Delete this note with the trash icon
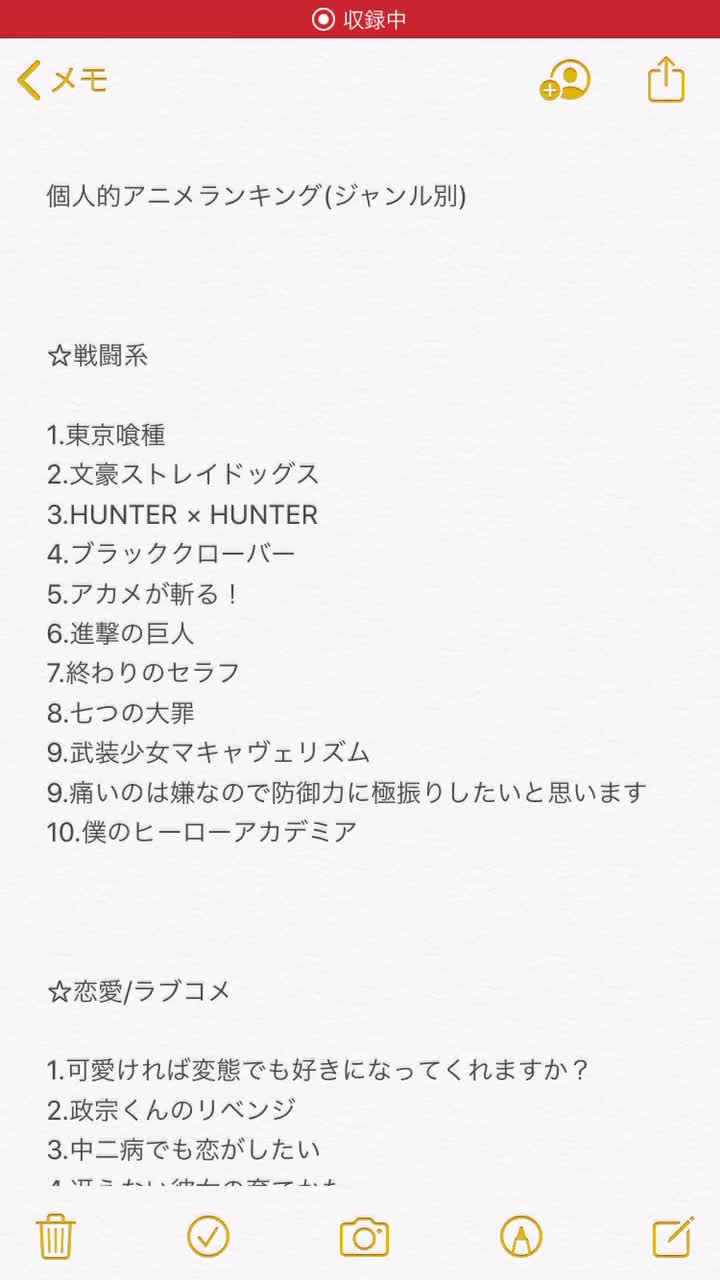This screenshot has height=1280, width=720. click(x=55, y=1236)
